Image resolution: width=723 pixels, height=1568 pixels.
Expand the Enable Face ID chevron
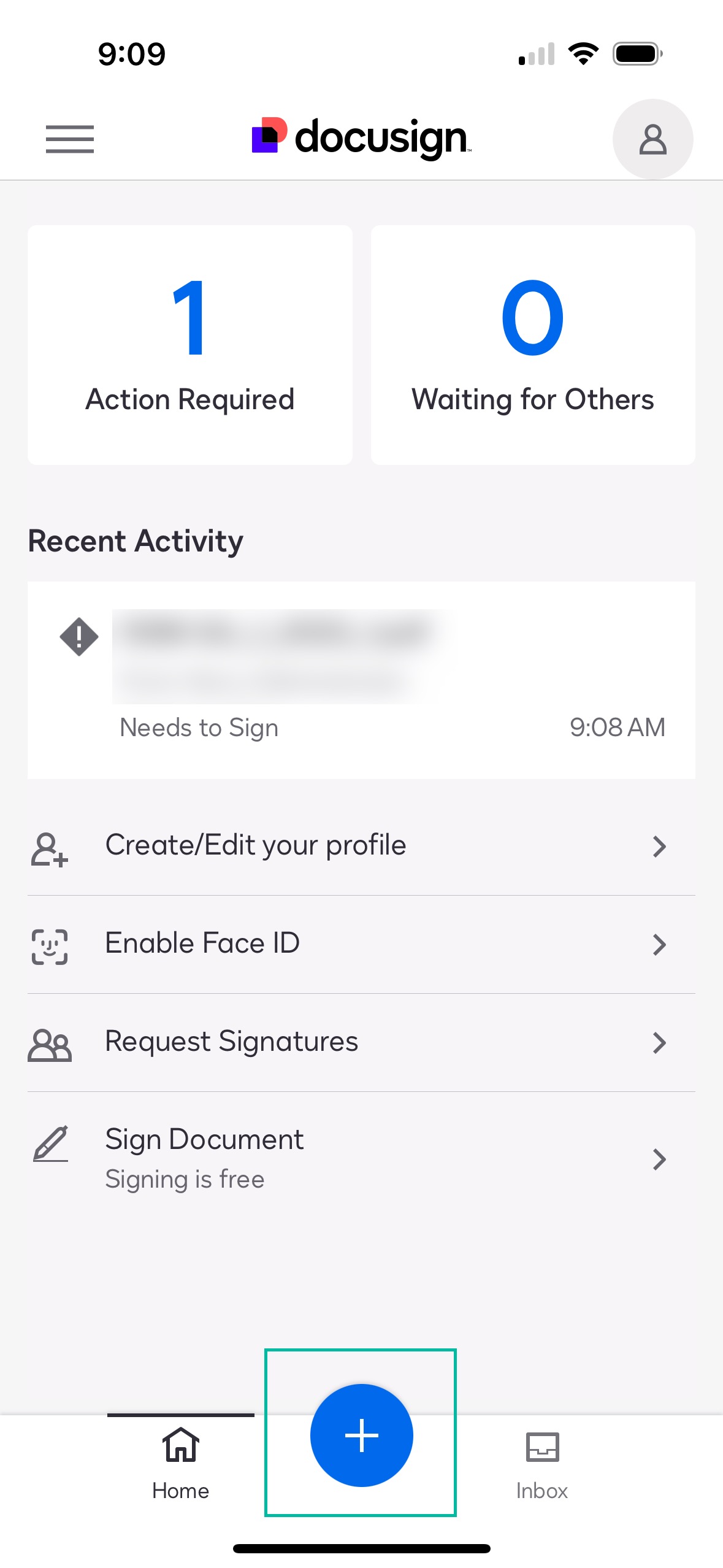(x=659, y=945)
